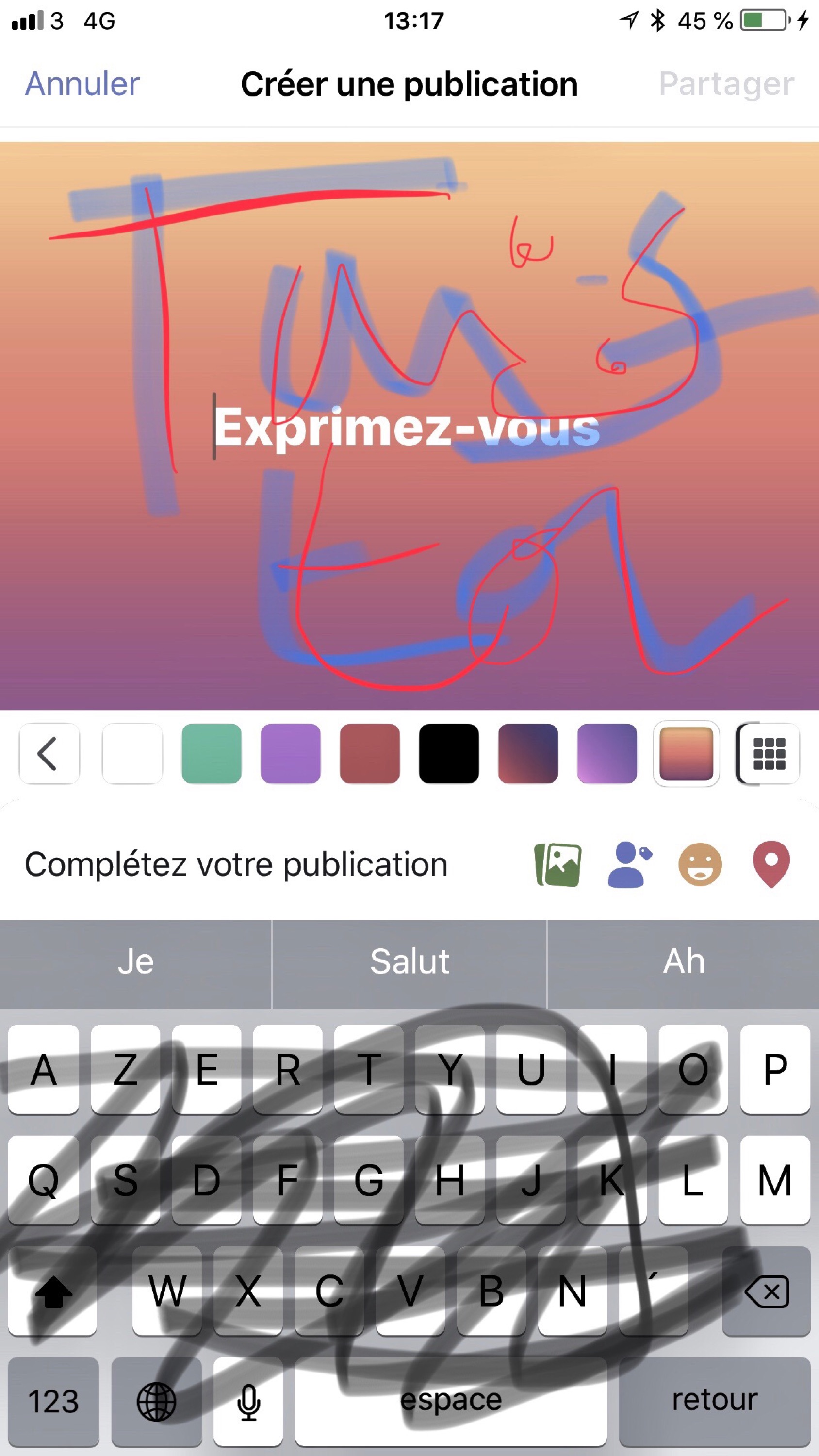819x1456 pixels.
Task: Select the orange sunset gradient swatch
Action: coord(686,753)
